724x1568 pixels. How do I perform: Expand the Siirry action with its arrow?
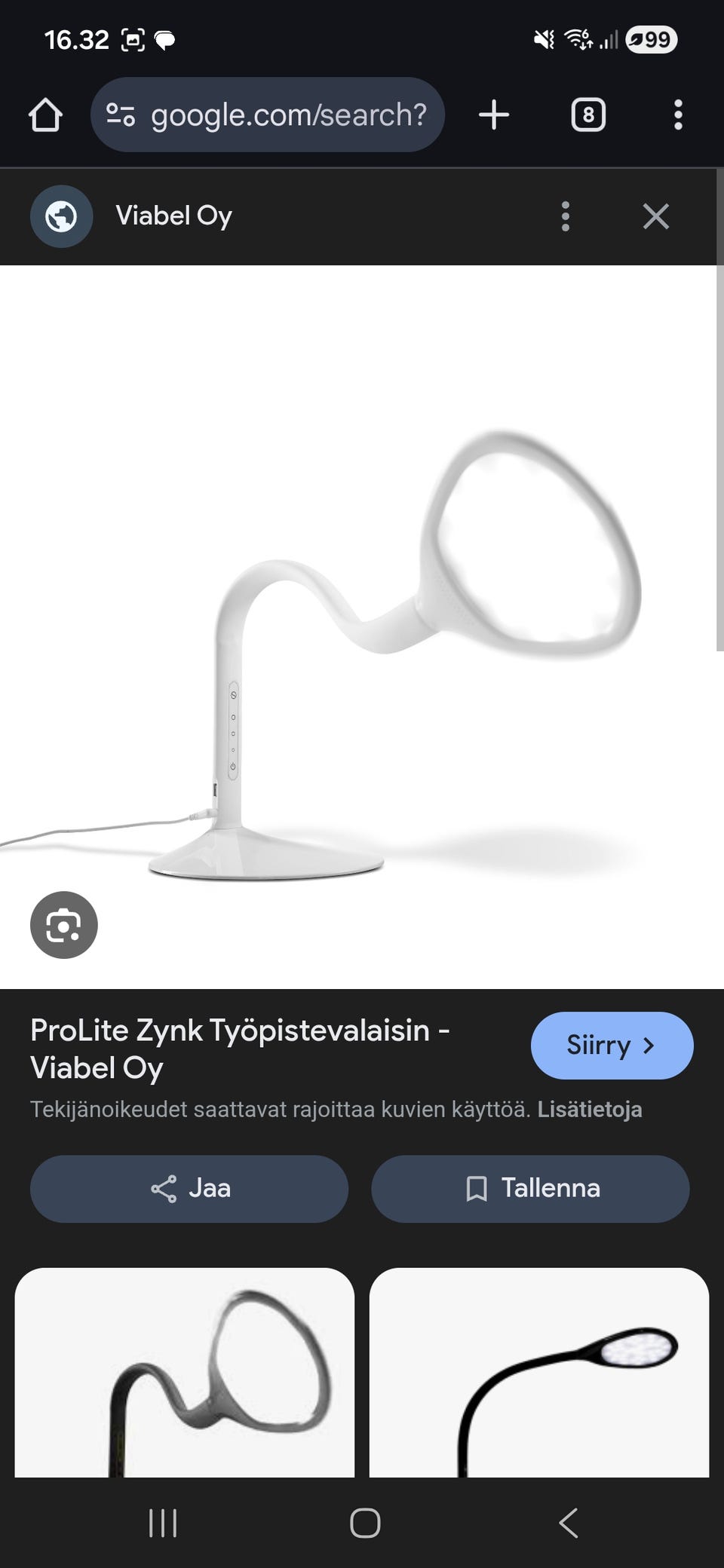click(649, 1046)
